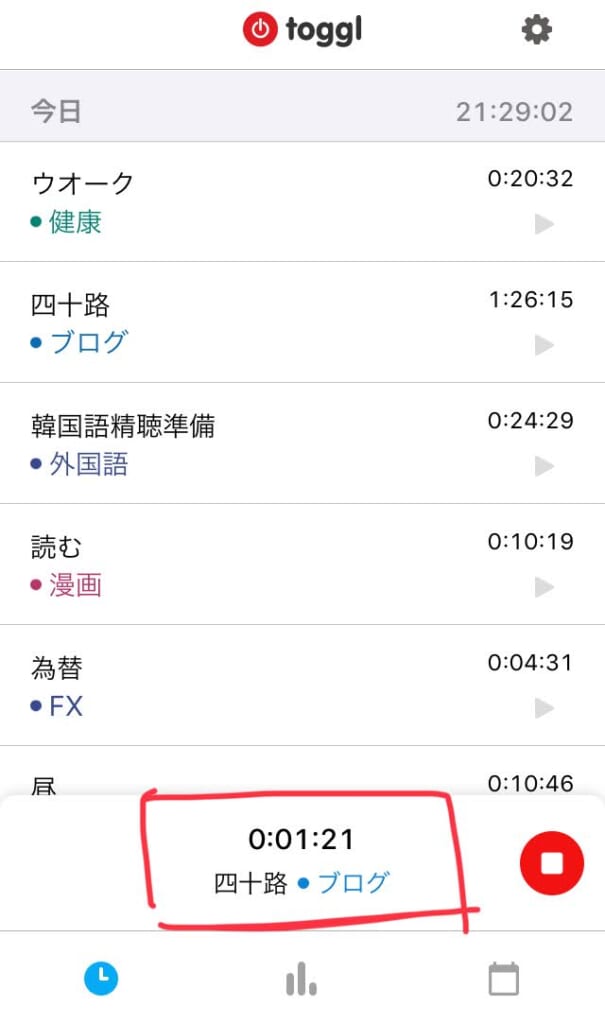This screenshot has width=605, height=1024.
Task: Open the ウオーク time entry
Action: [250, 202]
